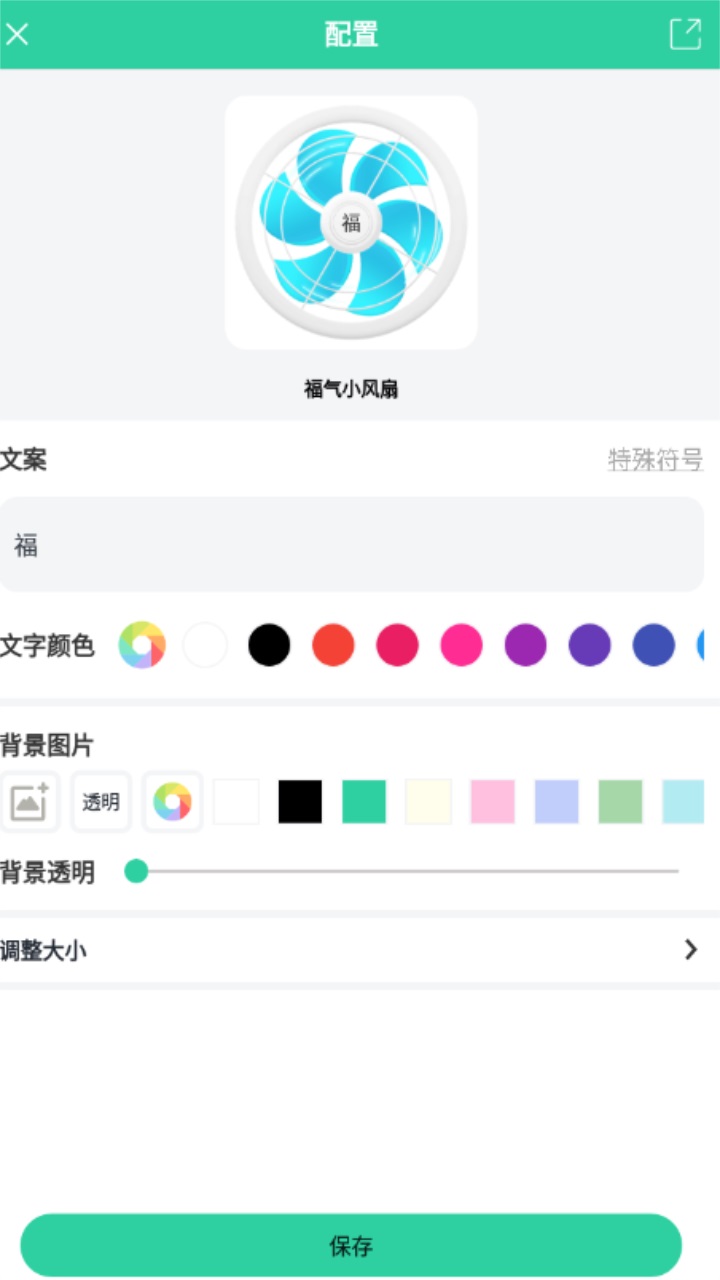Close the 配置 screen
720x1280 pixels.
[18, 34]
